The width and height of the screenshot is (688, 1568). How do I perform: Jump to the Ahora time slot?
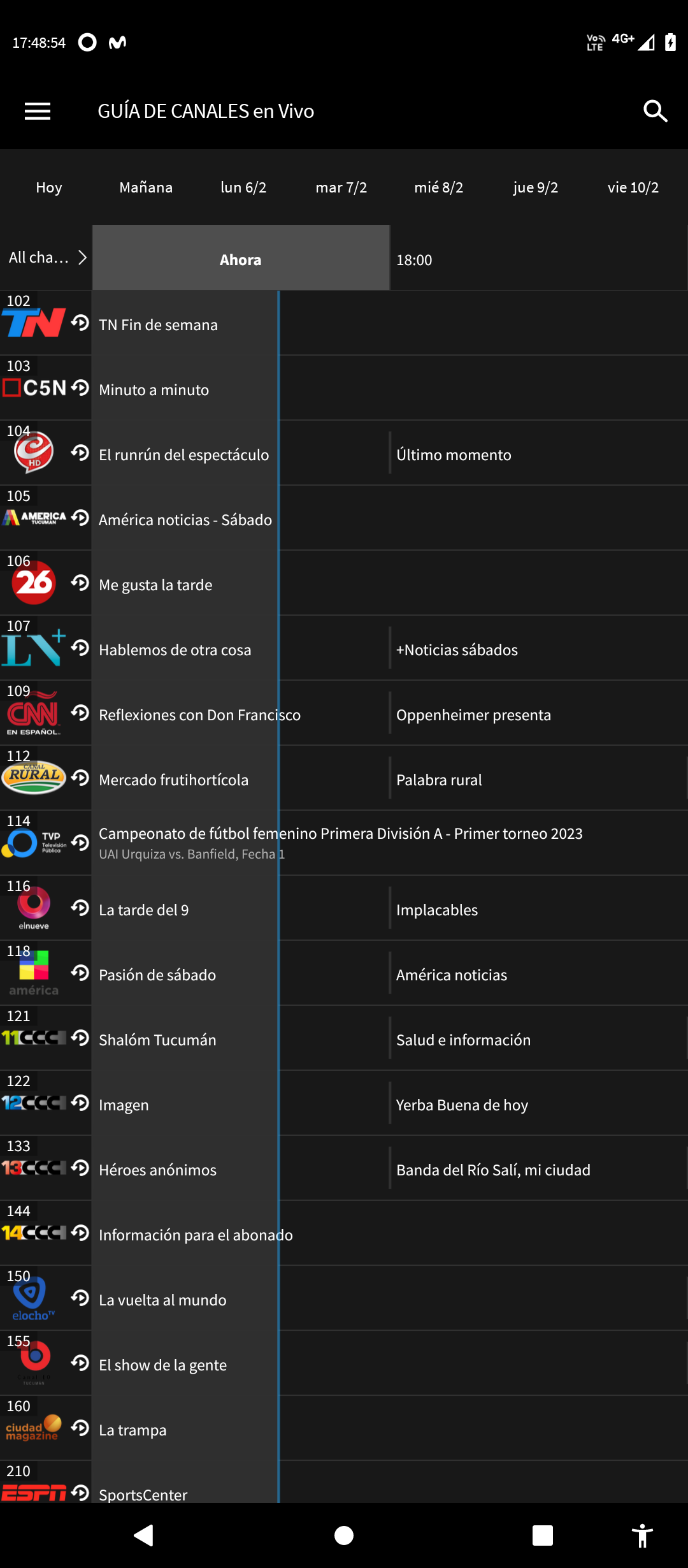click(x=241, y=259)
